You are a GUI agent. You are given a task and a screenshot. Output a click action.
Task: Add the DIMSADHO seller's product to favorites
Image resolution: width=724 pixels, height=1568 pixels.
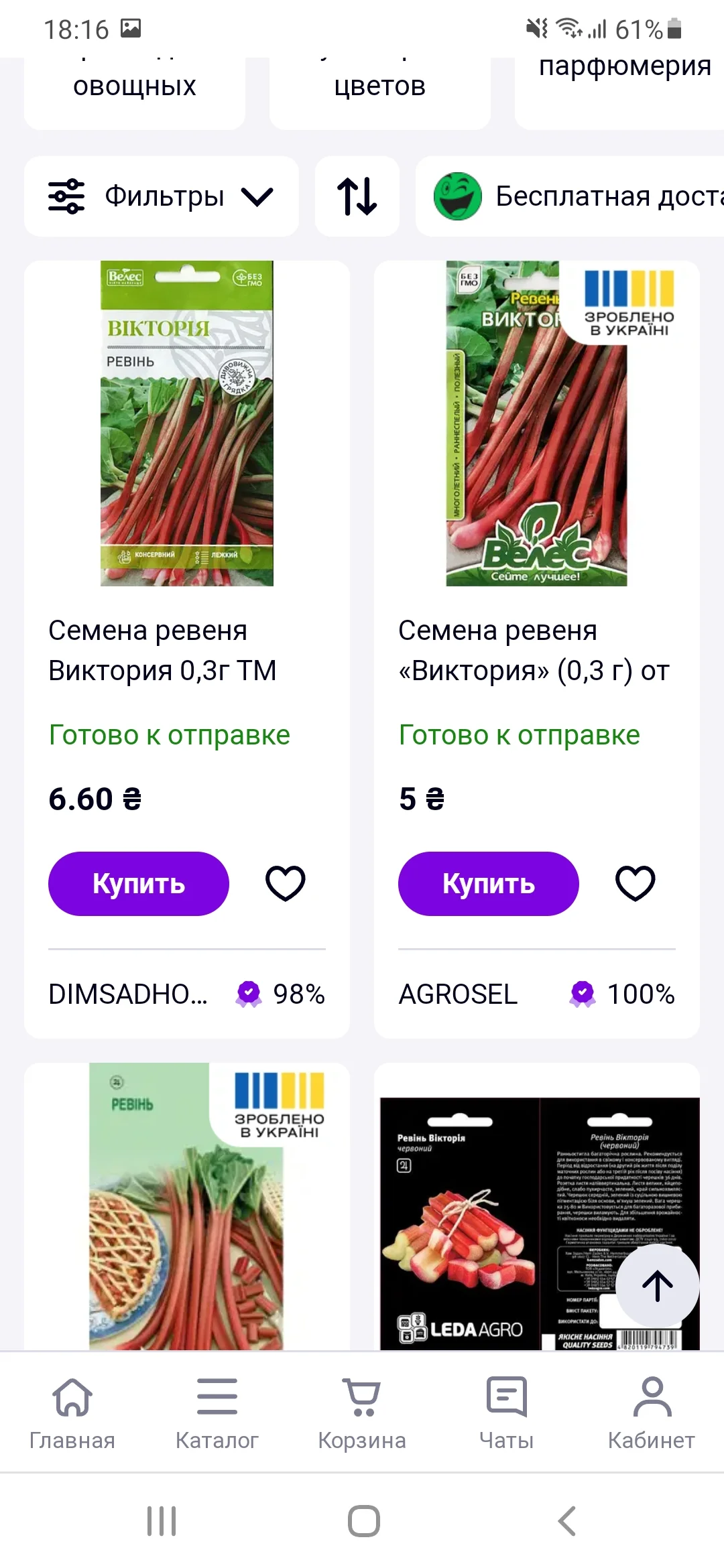coord(286,883)
